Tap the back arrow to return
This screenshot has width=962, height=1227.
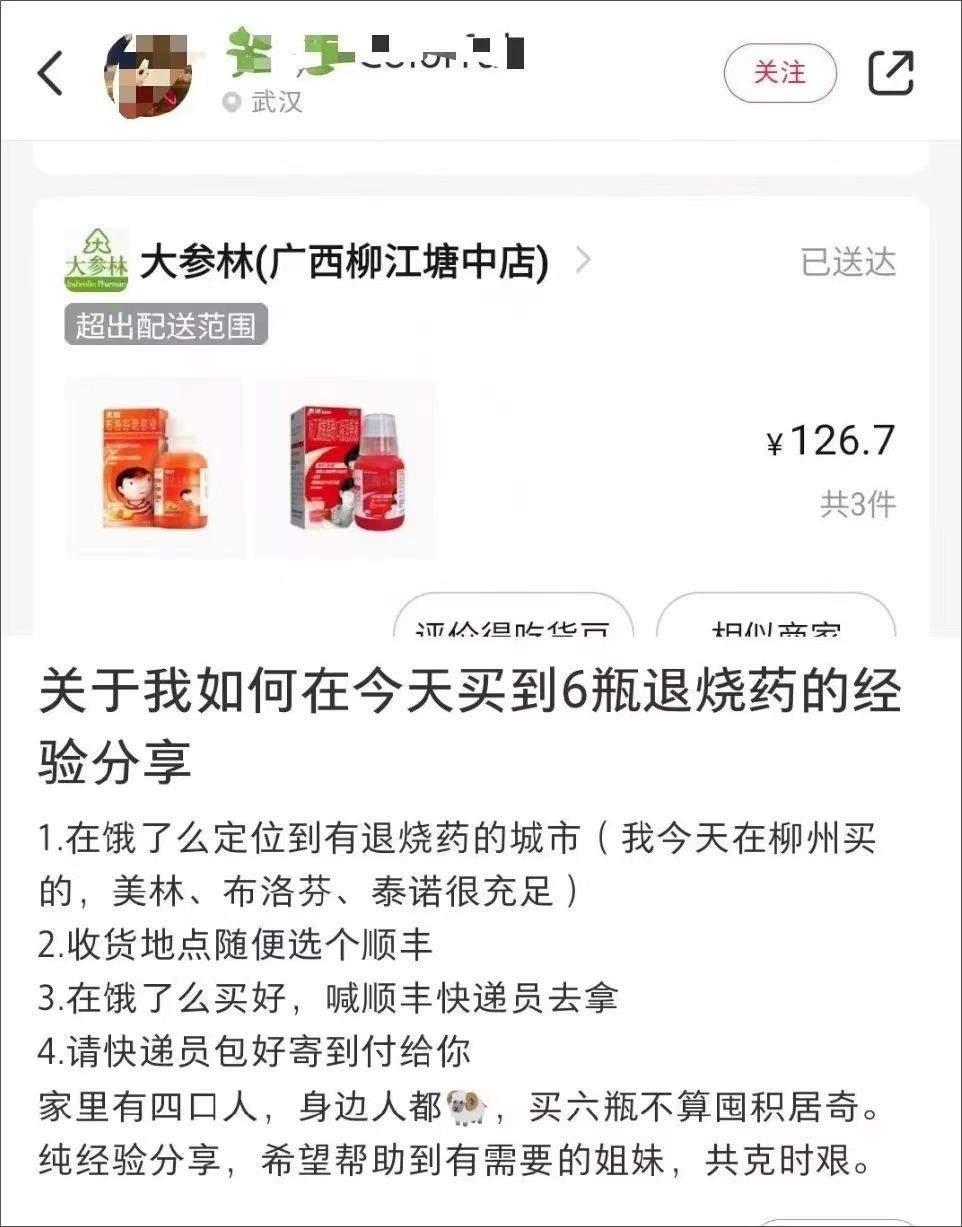coord(52,74)
